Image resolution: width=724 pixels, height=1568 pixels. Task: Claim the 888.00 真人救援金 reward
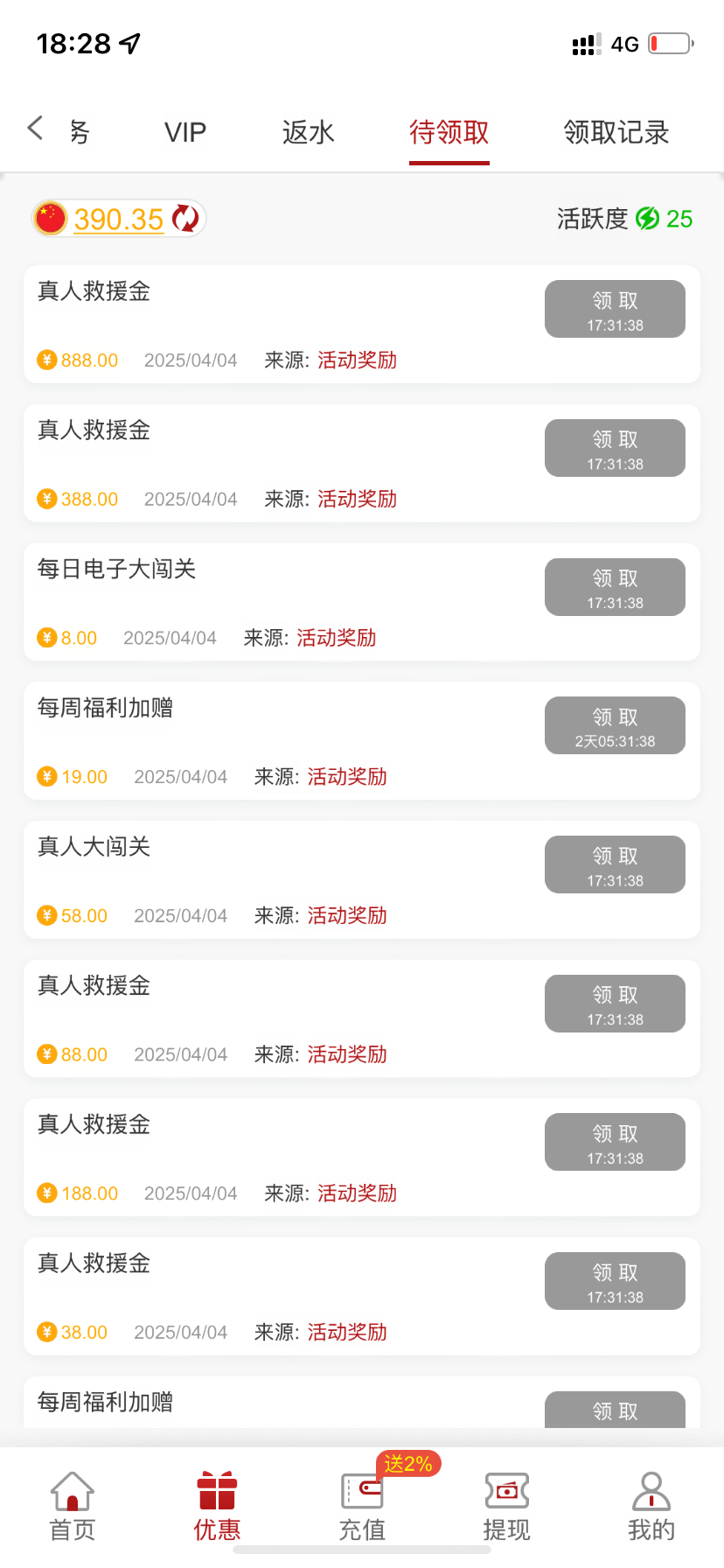coord(615,309)
